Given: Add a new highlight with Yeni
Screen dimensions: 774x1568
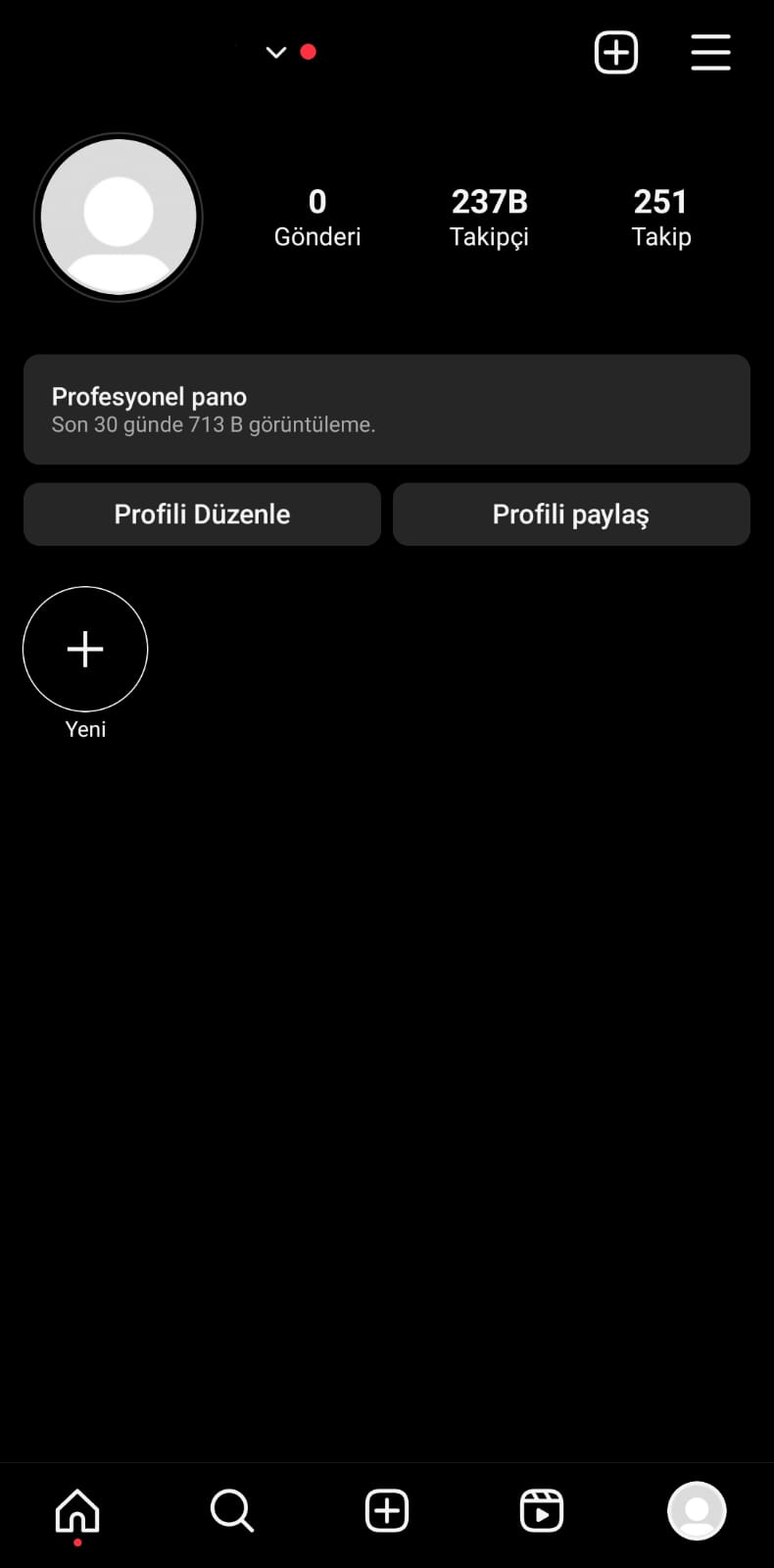Looking at the screenshot, I should (x=85, y=649).
